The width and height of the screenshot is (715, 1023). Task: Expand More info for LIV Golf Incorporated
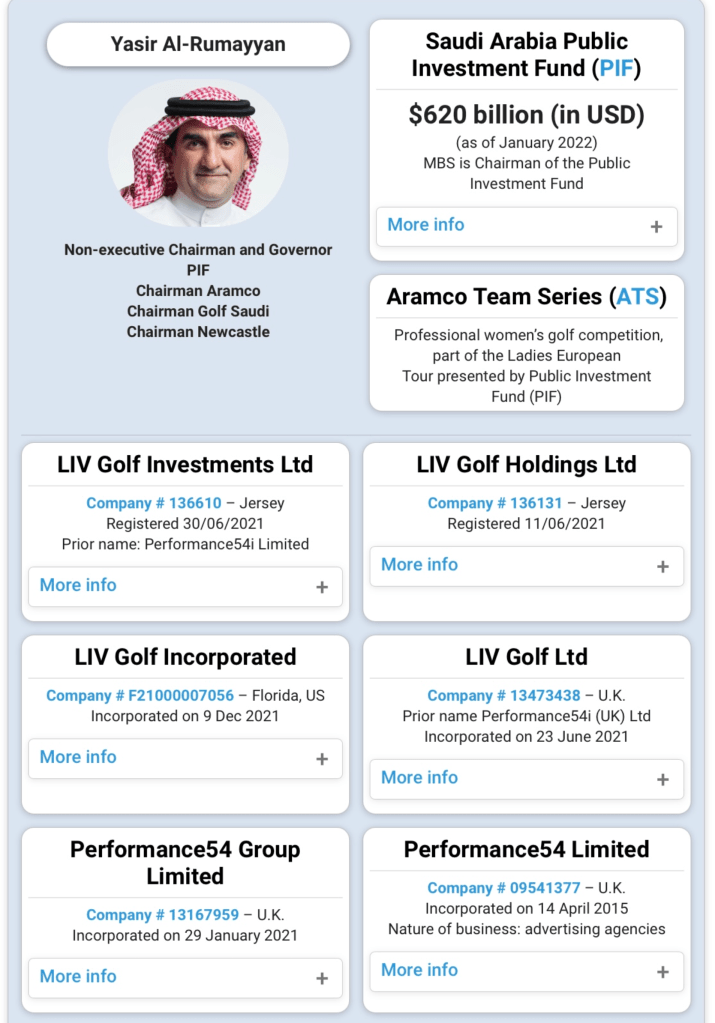tap(185, 758)
